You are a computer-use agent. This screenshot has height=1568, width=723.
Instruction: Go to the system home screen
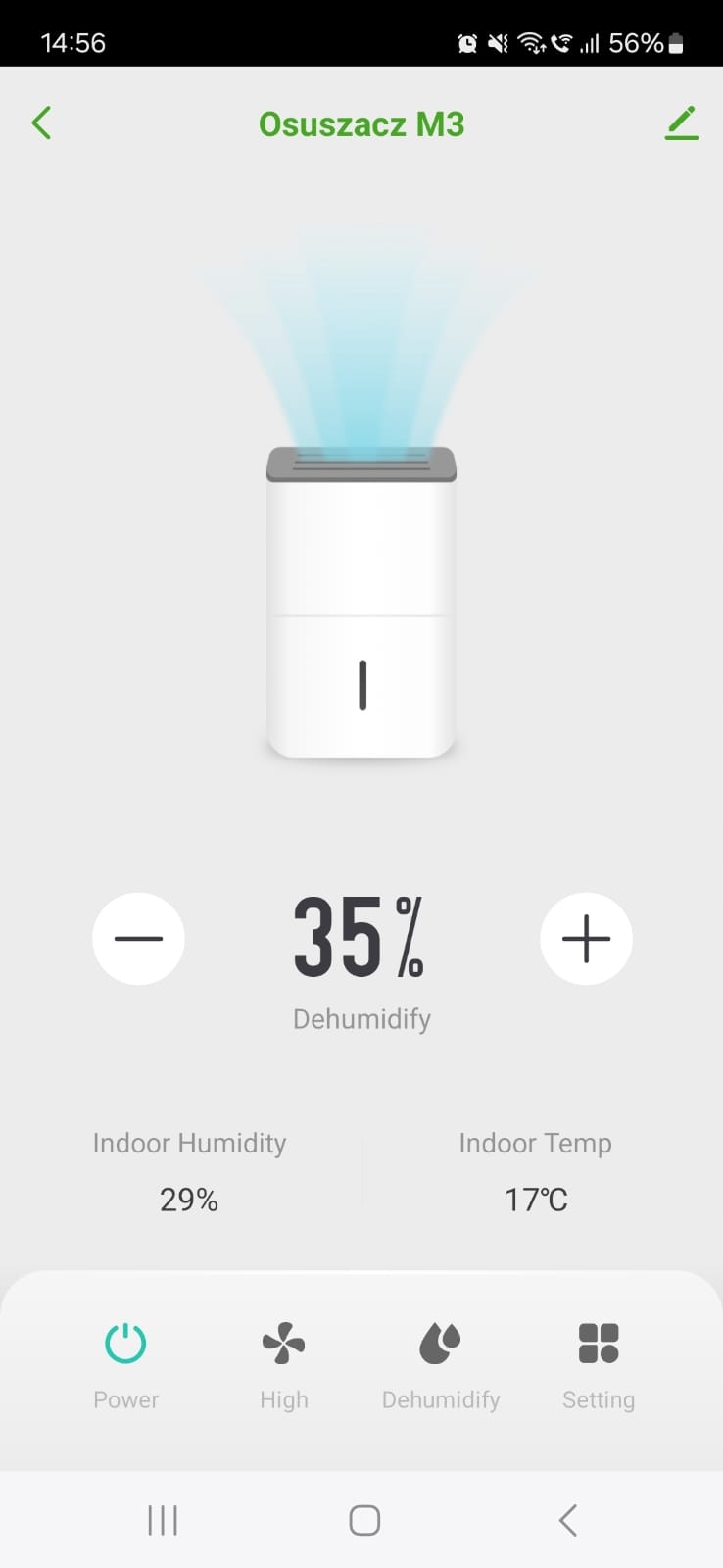click(x=363, y=1520)
